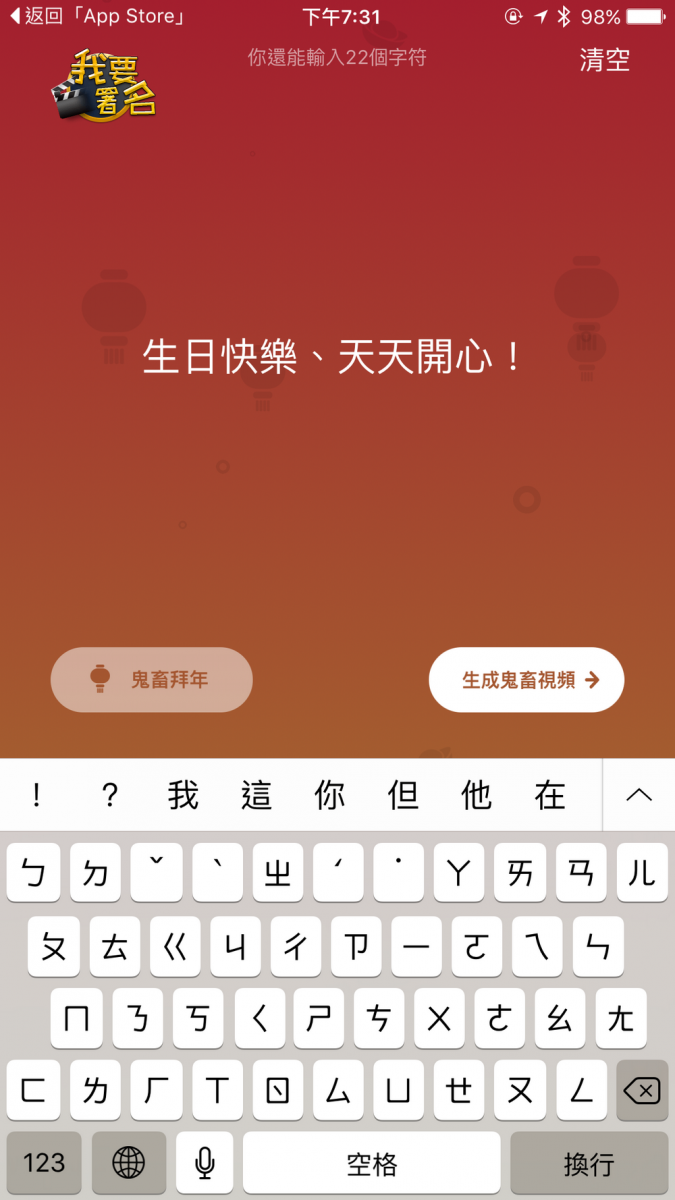
Task: Change keyboard language with the globe key
Action: pos(129,1163)
